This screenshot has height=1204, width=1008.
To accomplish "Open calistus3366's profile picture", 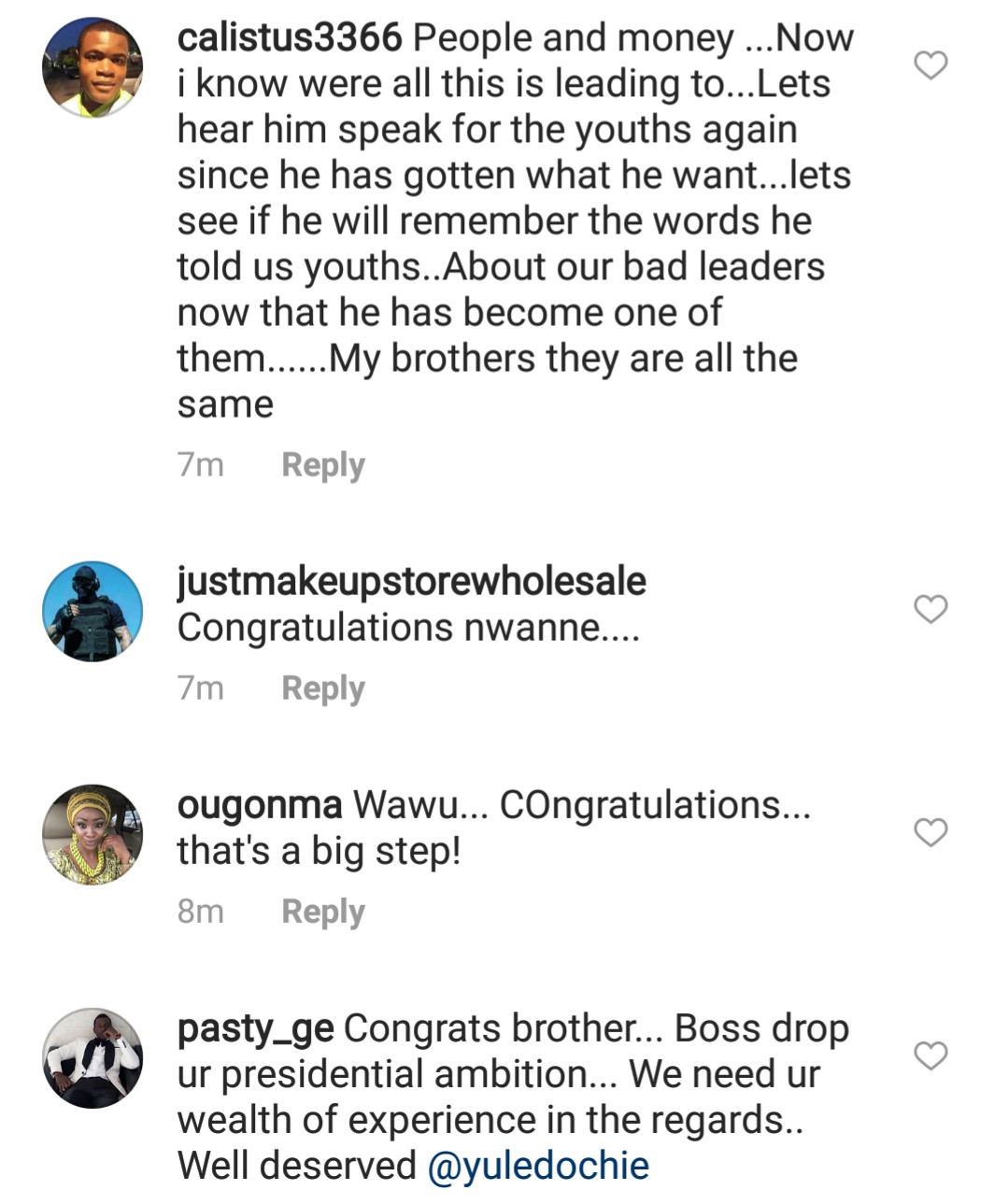I will (92, 67).
